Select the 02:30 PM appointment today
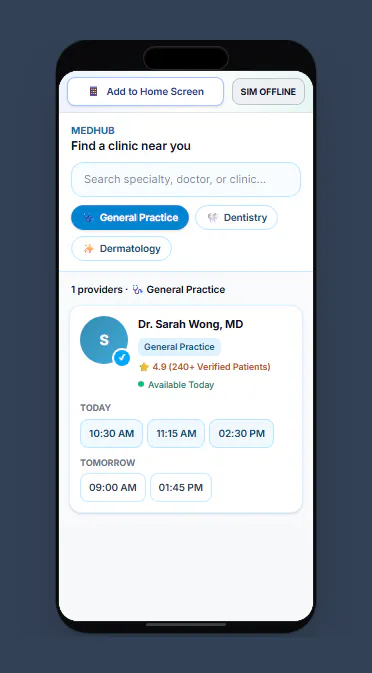Image resolution: width=372 pixels, height=673 pixels. click(x=242, y=434)
